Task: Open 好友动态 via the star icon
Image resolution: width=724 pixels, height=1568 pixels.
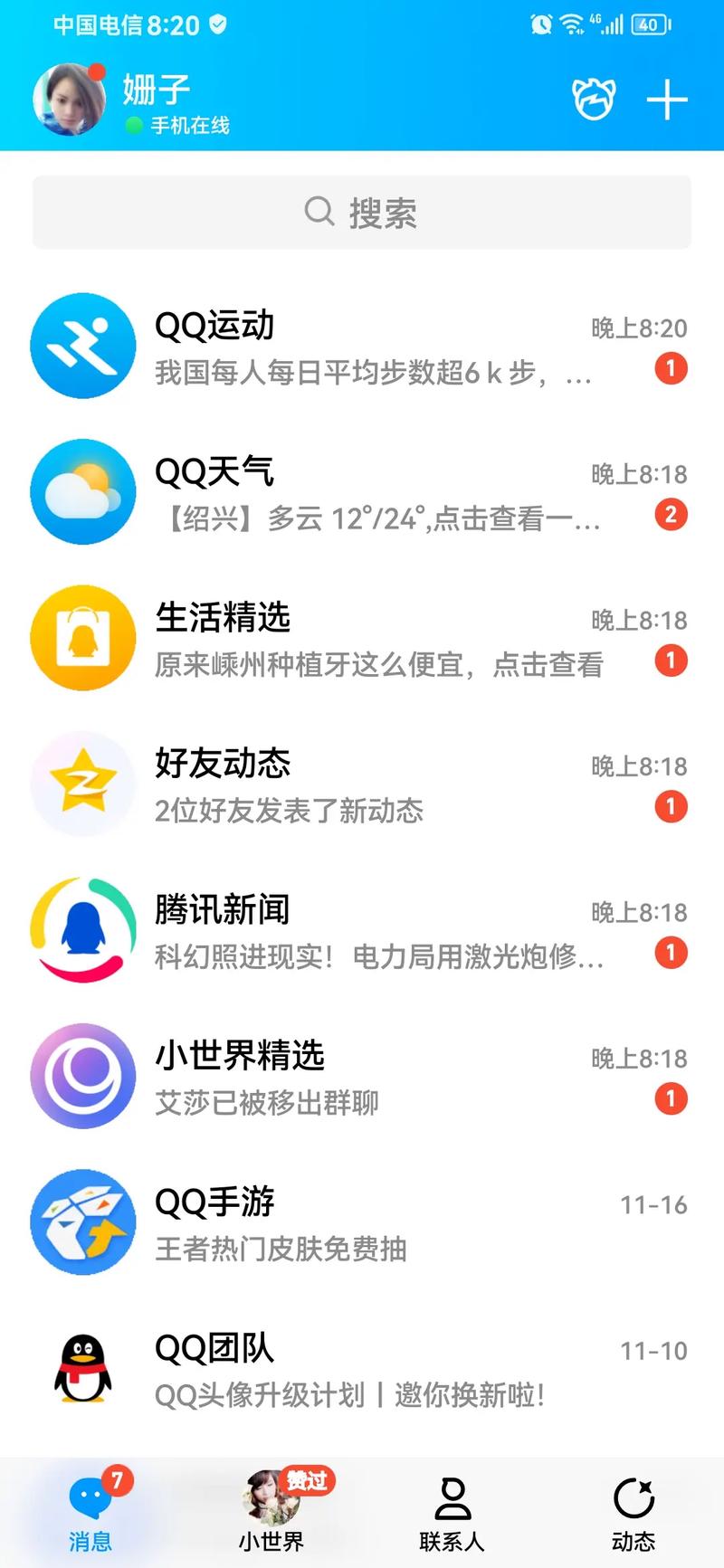Action: 82,784
